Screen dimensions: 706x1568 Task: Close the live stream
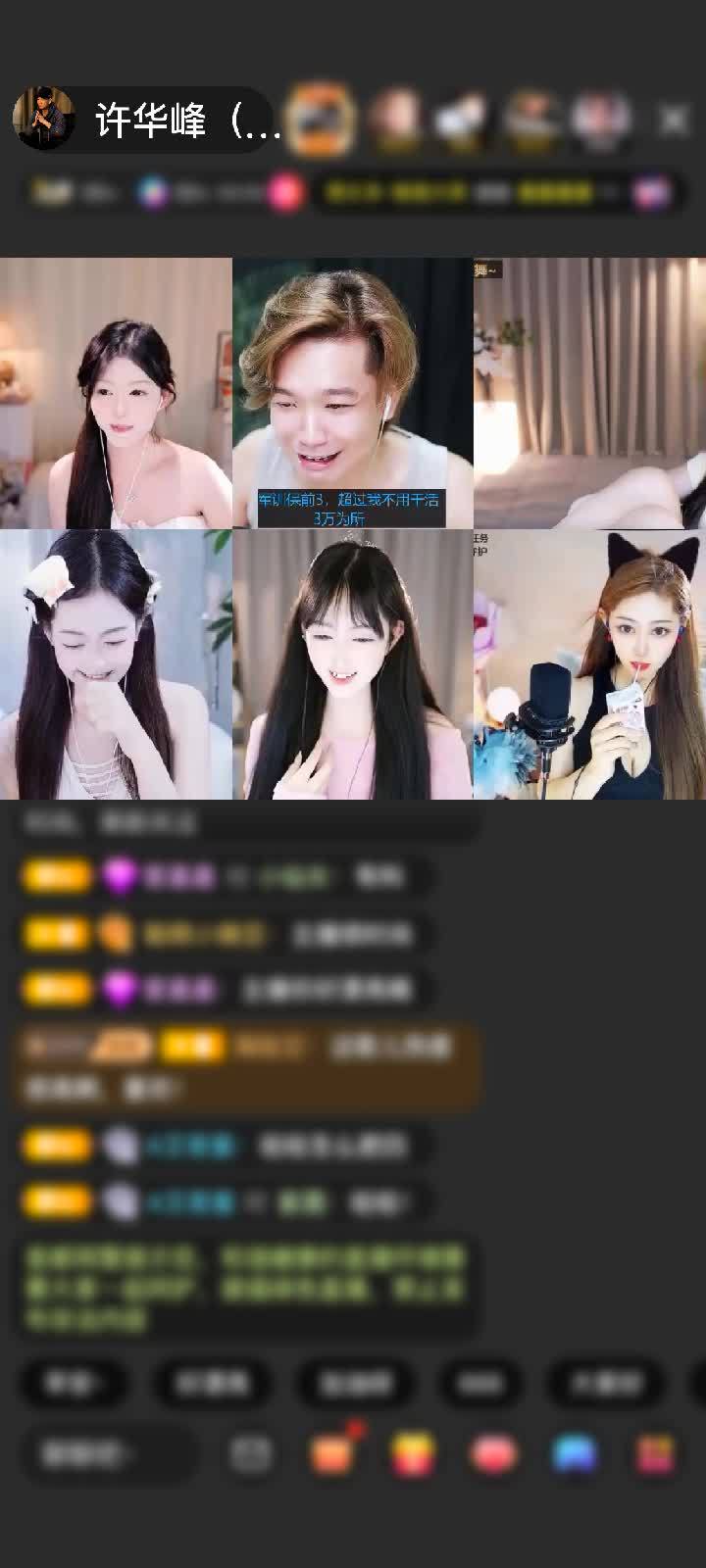click(x=673, y=120)
